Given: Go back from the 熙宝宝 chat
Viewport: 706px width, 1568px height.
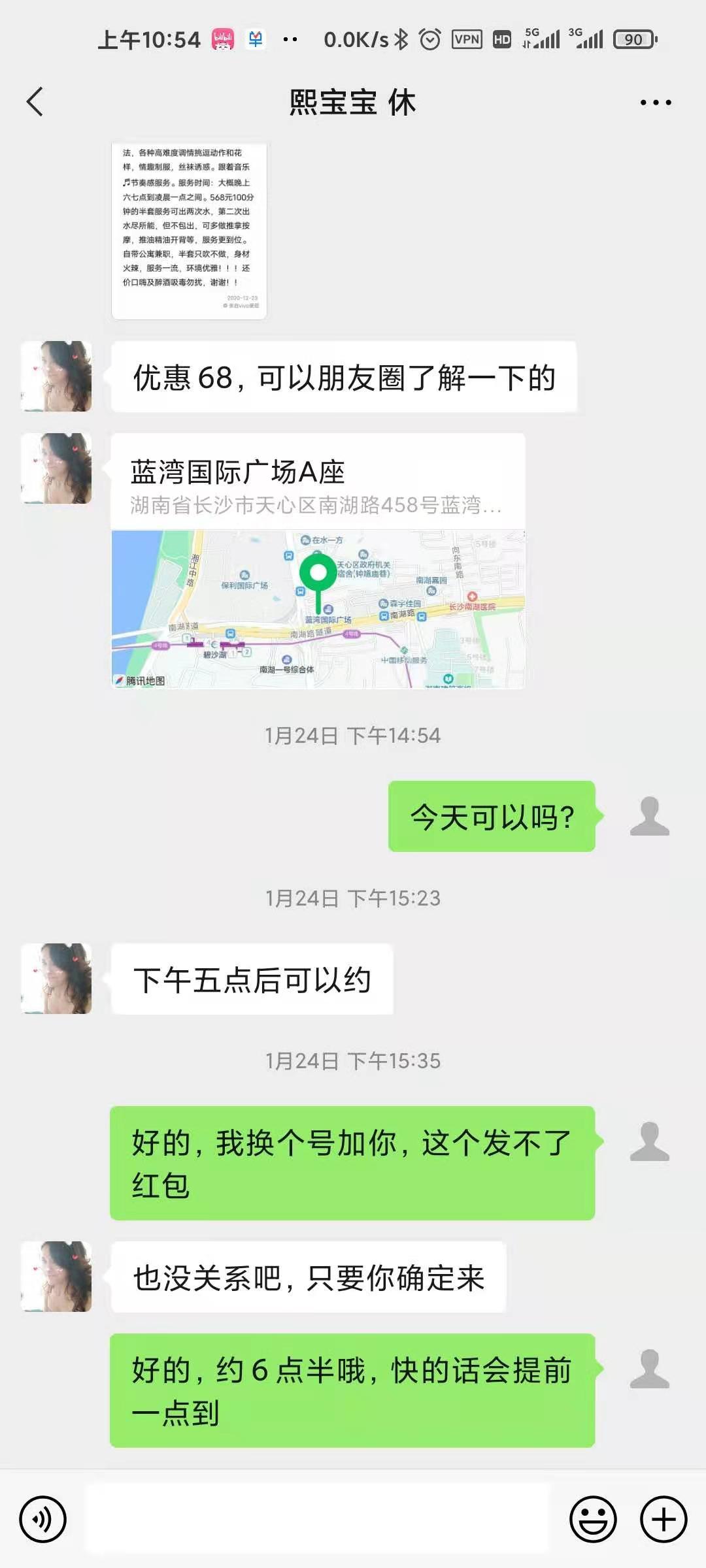Looking at the screenshot, I should coord(35,102).
